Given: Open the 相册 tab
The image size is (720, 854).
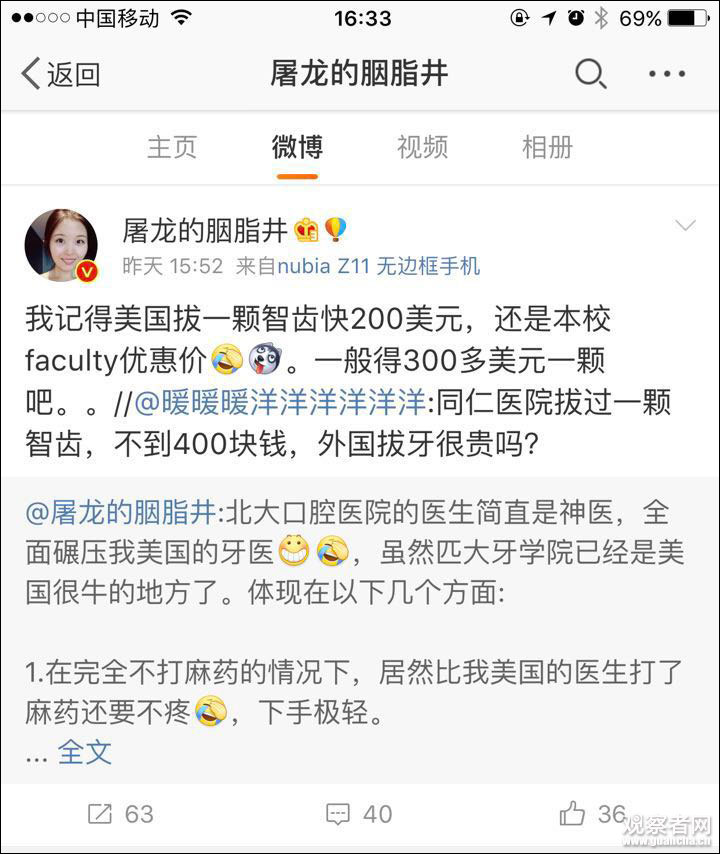Looking at the screenshot, I should (547, 147).
